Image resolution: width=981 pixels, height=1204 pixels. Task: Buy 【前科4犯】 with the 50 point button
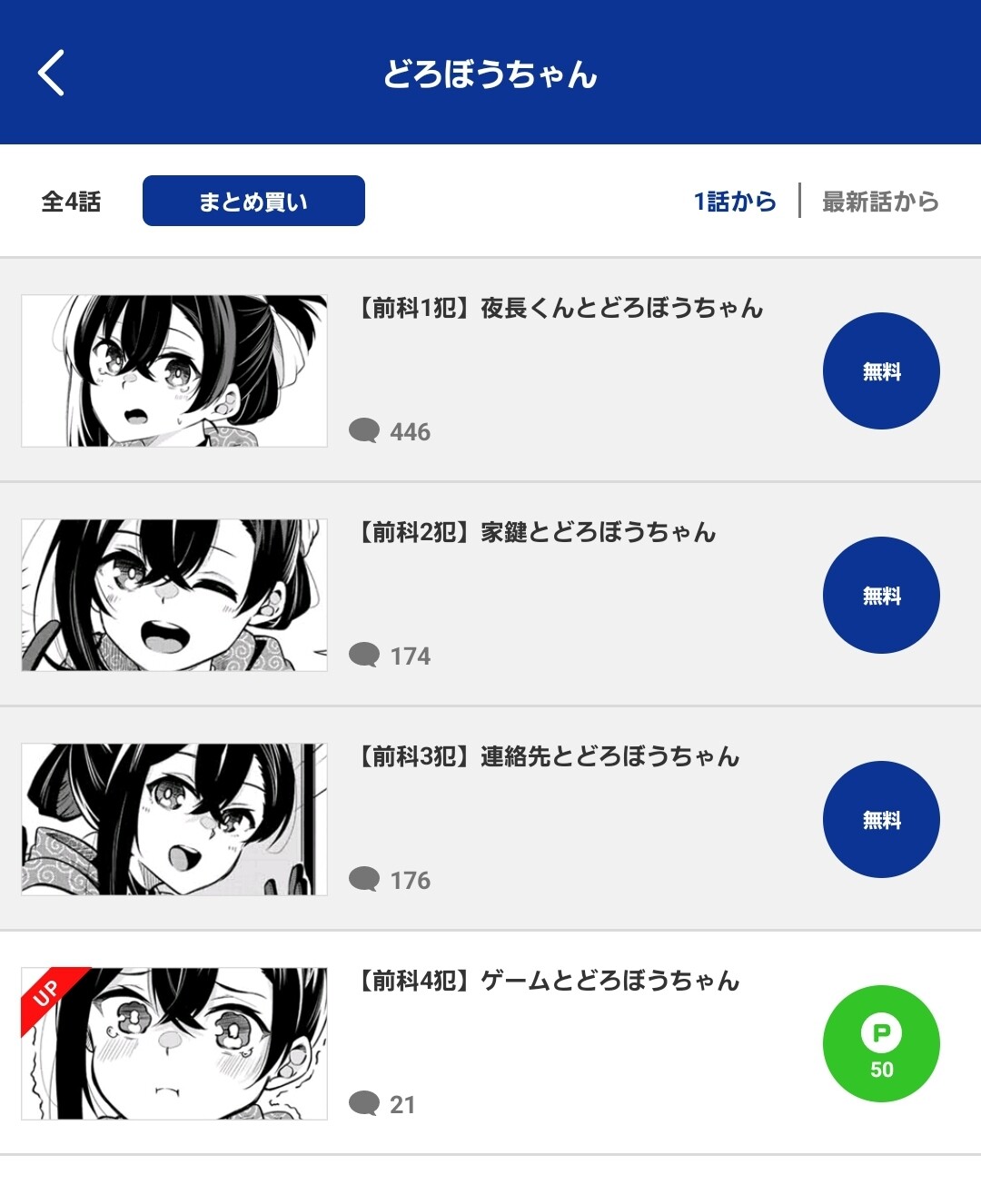[x=881, y=1043]
